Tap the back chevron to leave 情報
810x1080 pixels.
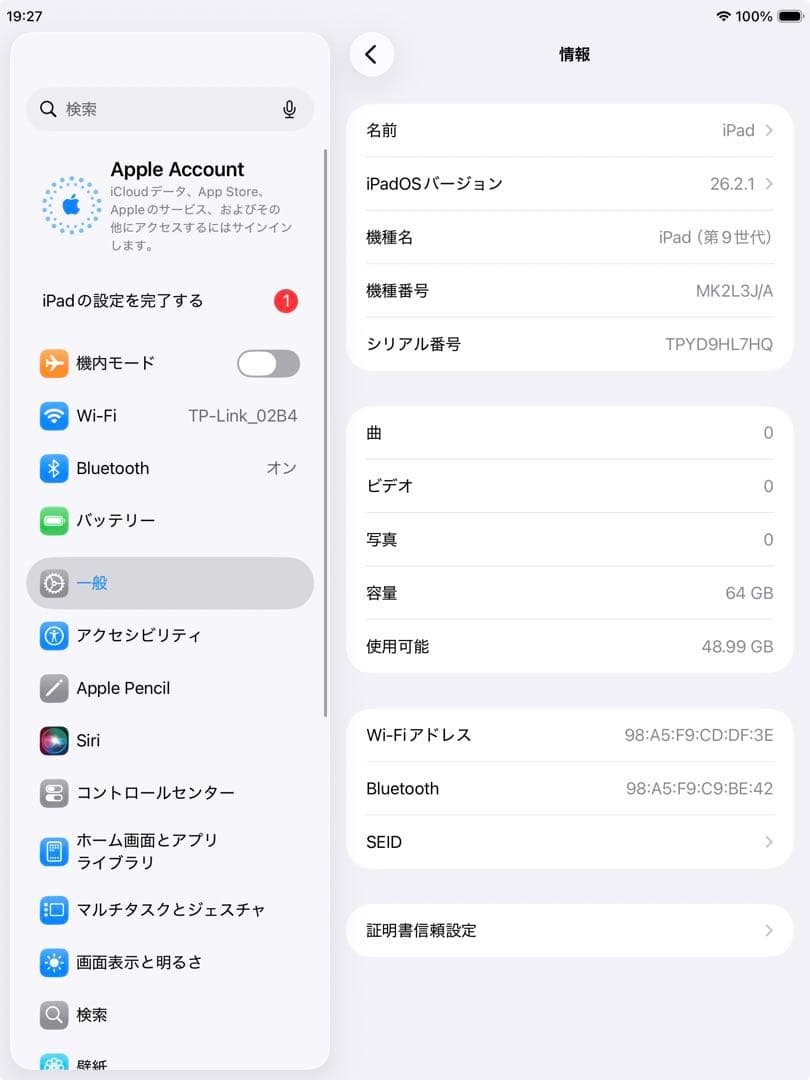(x=372, y=55)
